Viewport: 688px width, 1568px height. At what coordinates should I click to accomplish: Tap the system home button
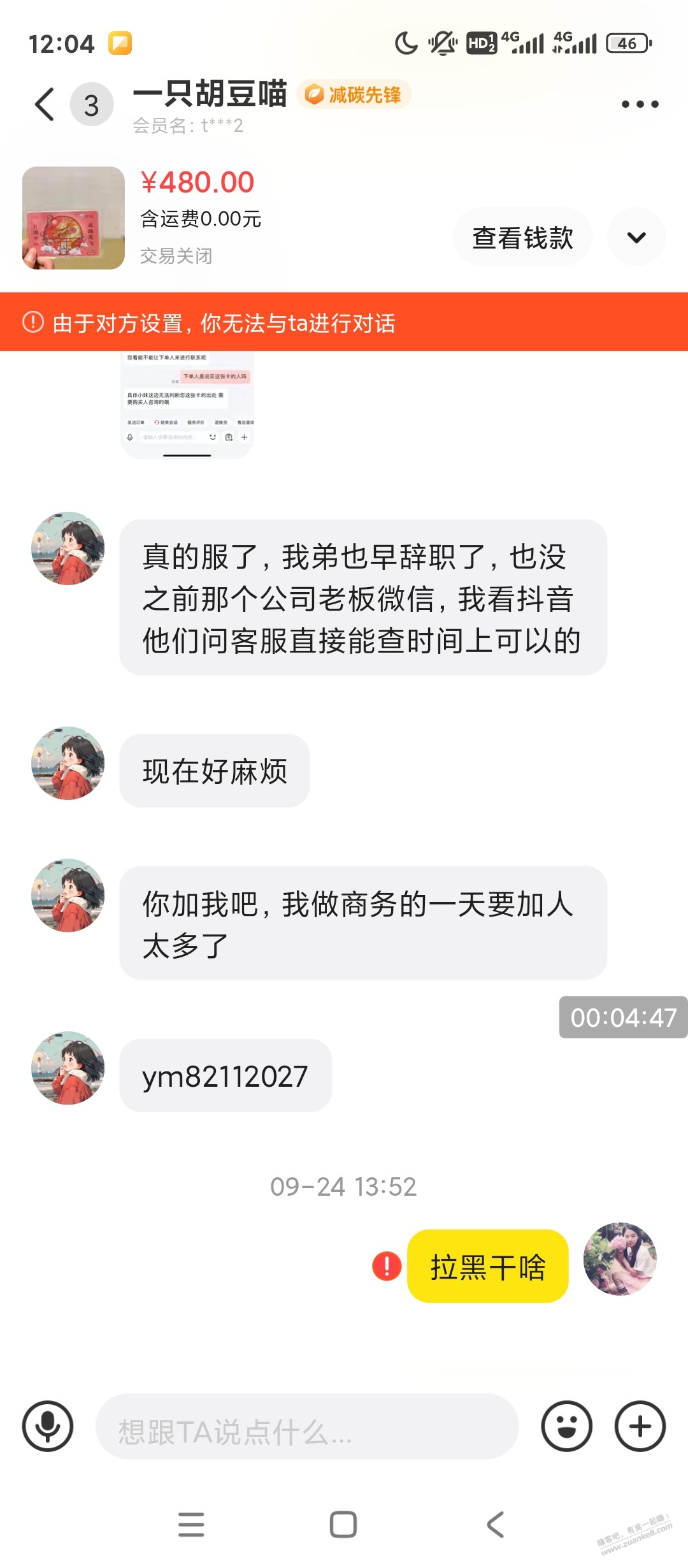pos(343,1525)
